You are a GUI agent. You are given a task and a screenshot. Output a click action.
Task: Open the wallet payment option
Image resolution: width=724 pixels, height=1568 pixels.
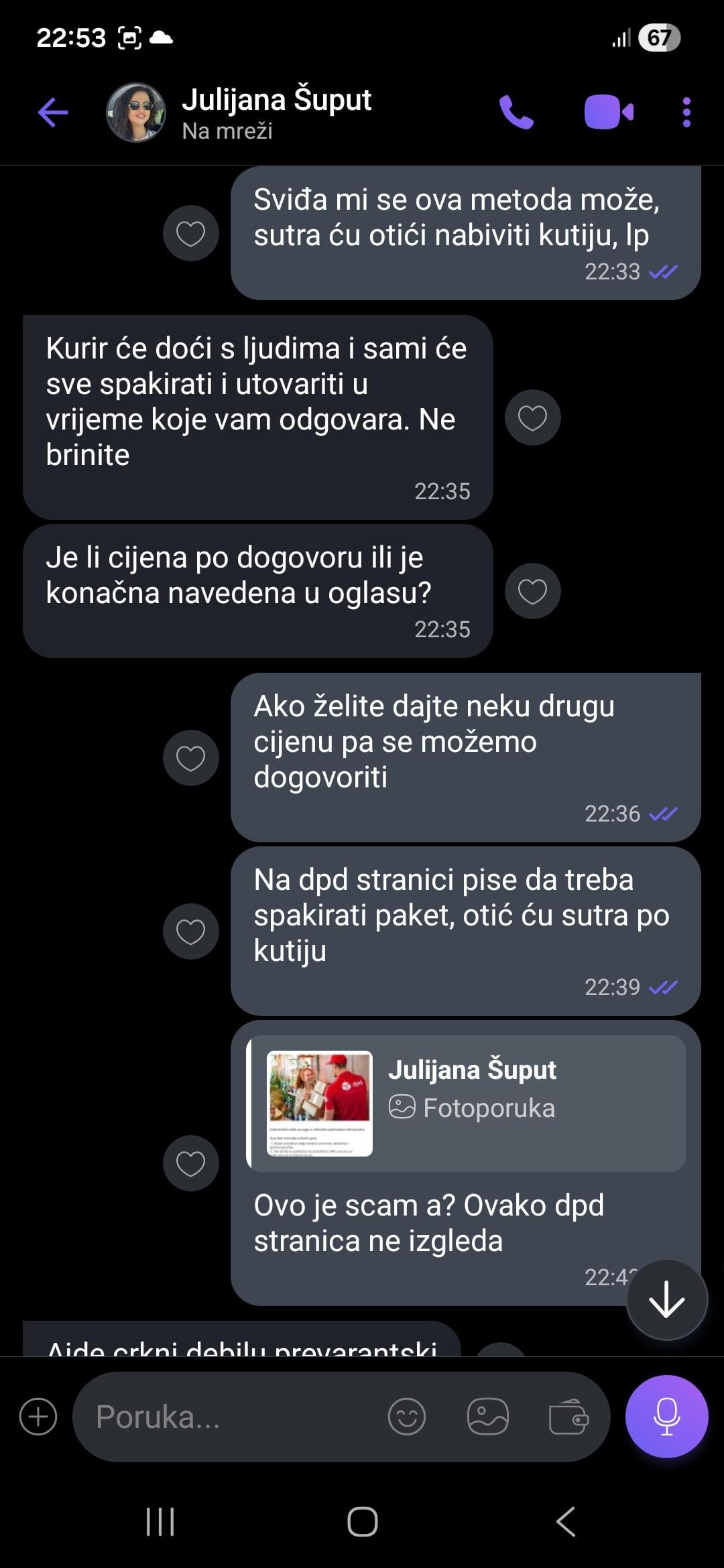(x=568, y=1417)
